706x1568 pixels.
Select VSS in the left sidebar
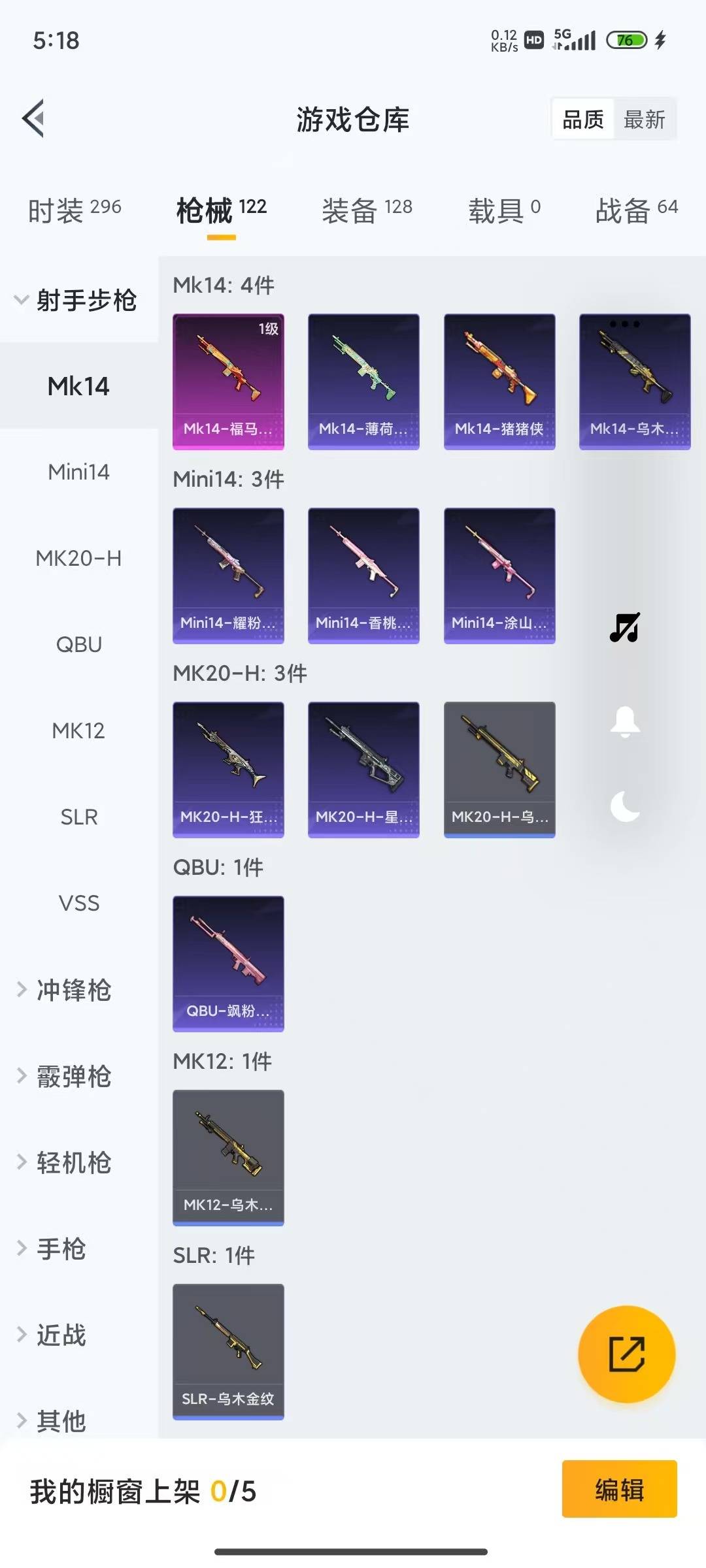(x=78, y=903)
